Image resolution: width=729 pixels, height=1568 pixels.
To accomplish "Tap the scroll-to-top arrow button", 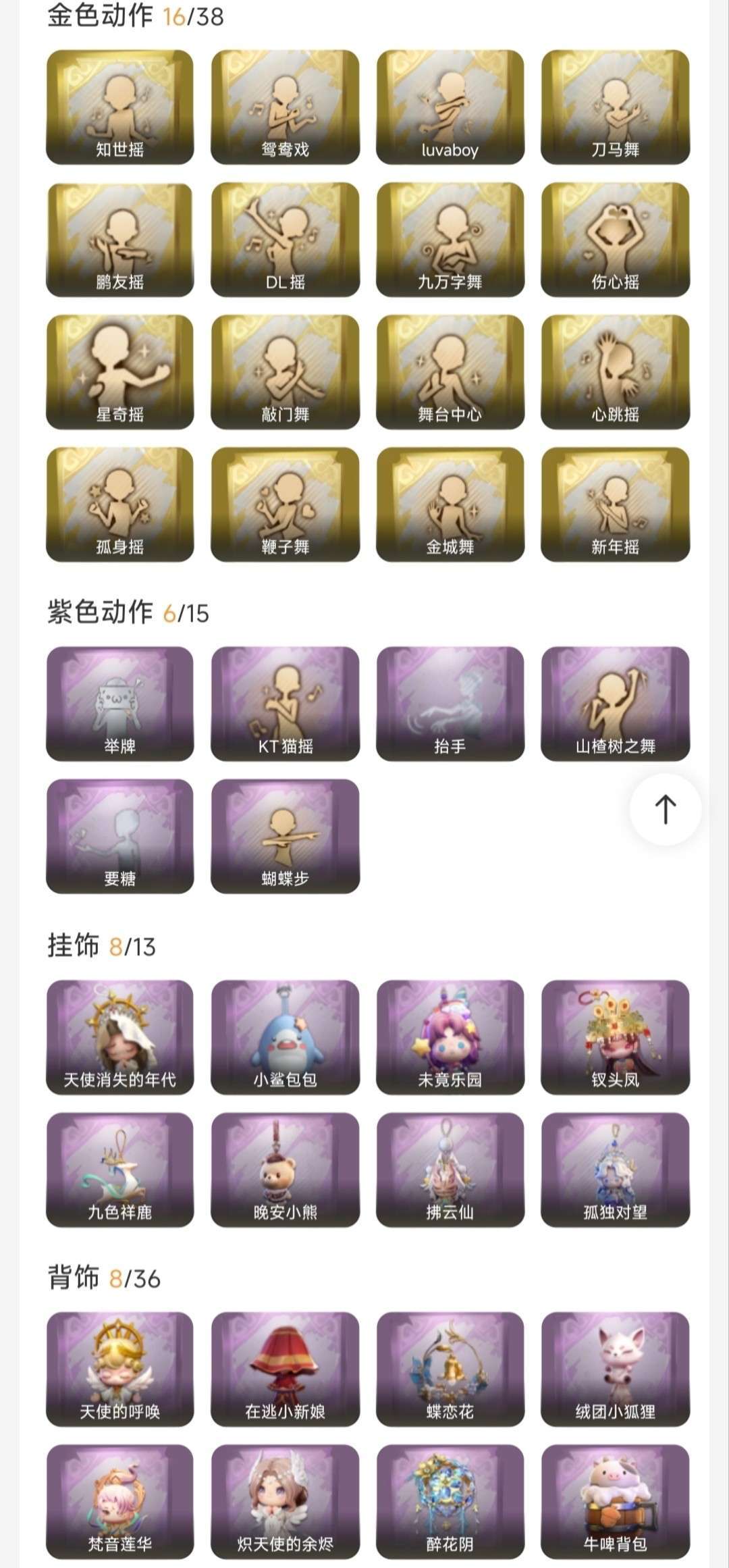I will [x=664, y=808].
